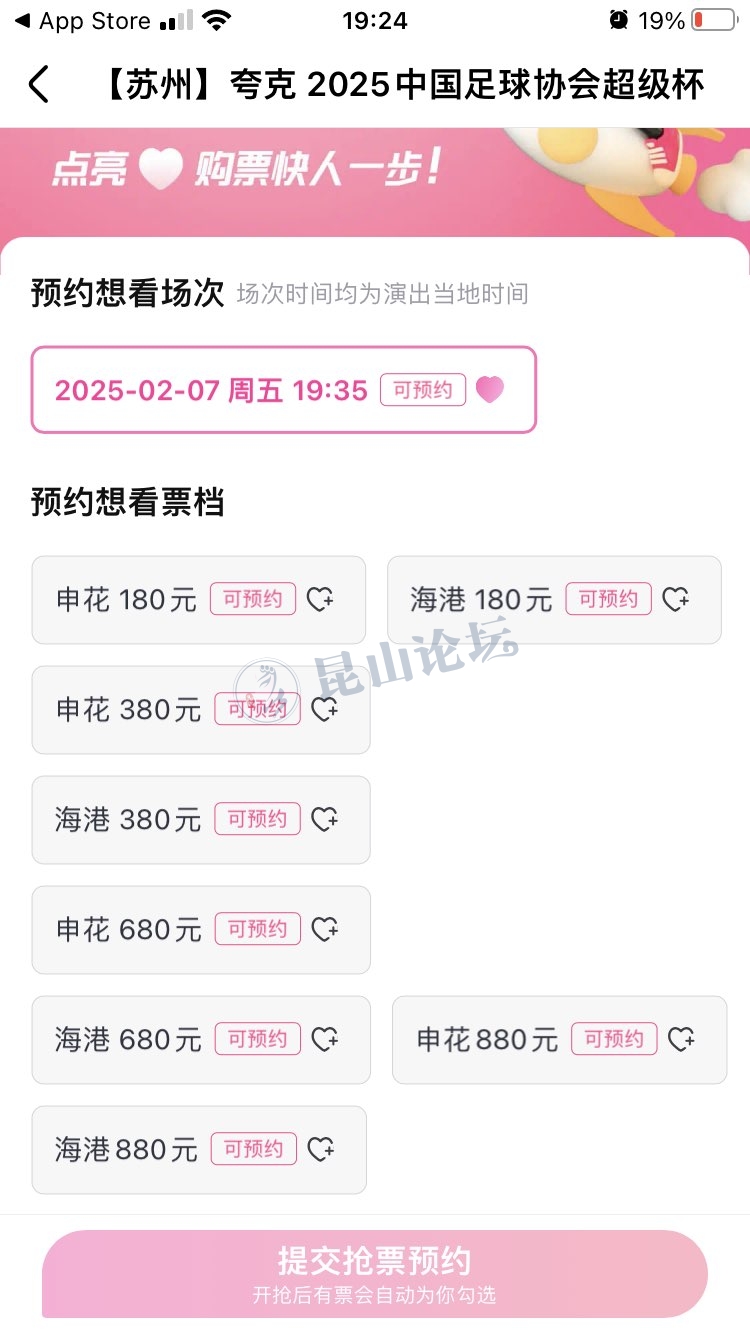Select the 海港 680元 ticket option
This screenshot has height=1334, width=750.
pyautogui.click(x=200, y=1040)
